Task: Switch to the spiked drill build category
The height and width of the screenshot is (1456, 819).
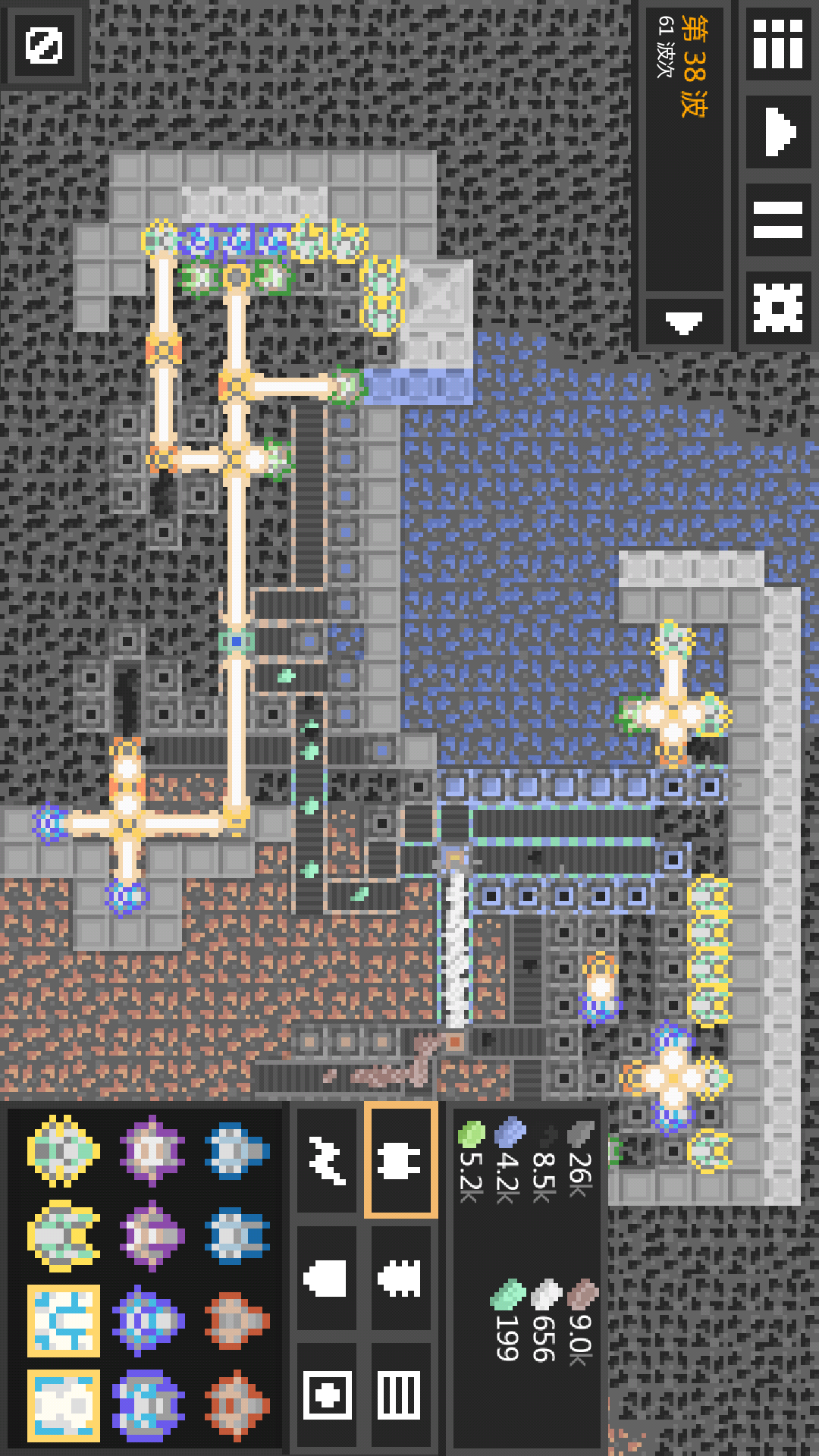Action: click(400, 1279)
